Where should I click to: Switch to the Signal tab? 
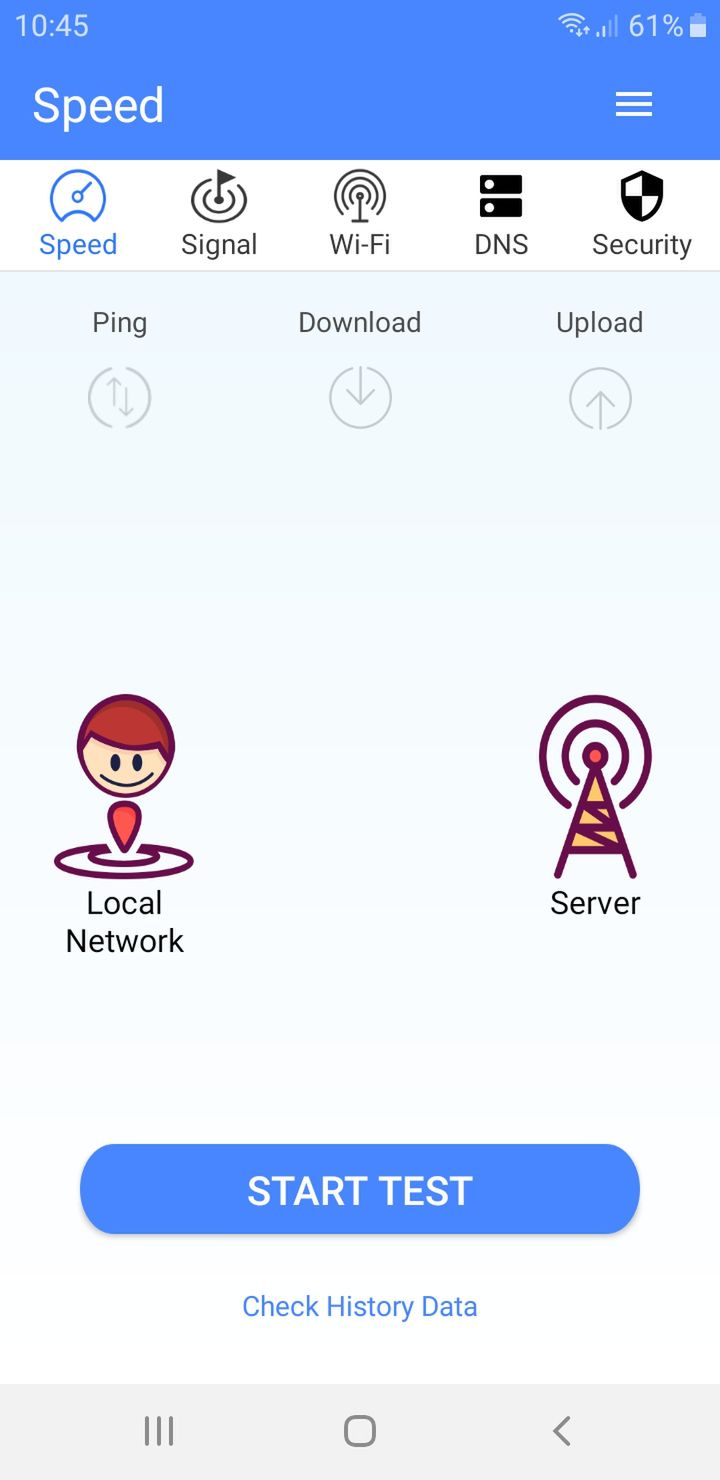pos(219,214)
